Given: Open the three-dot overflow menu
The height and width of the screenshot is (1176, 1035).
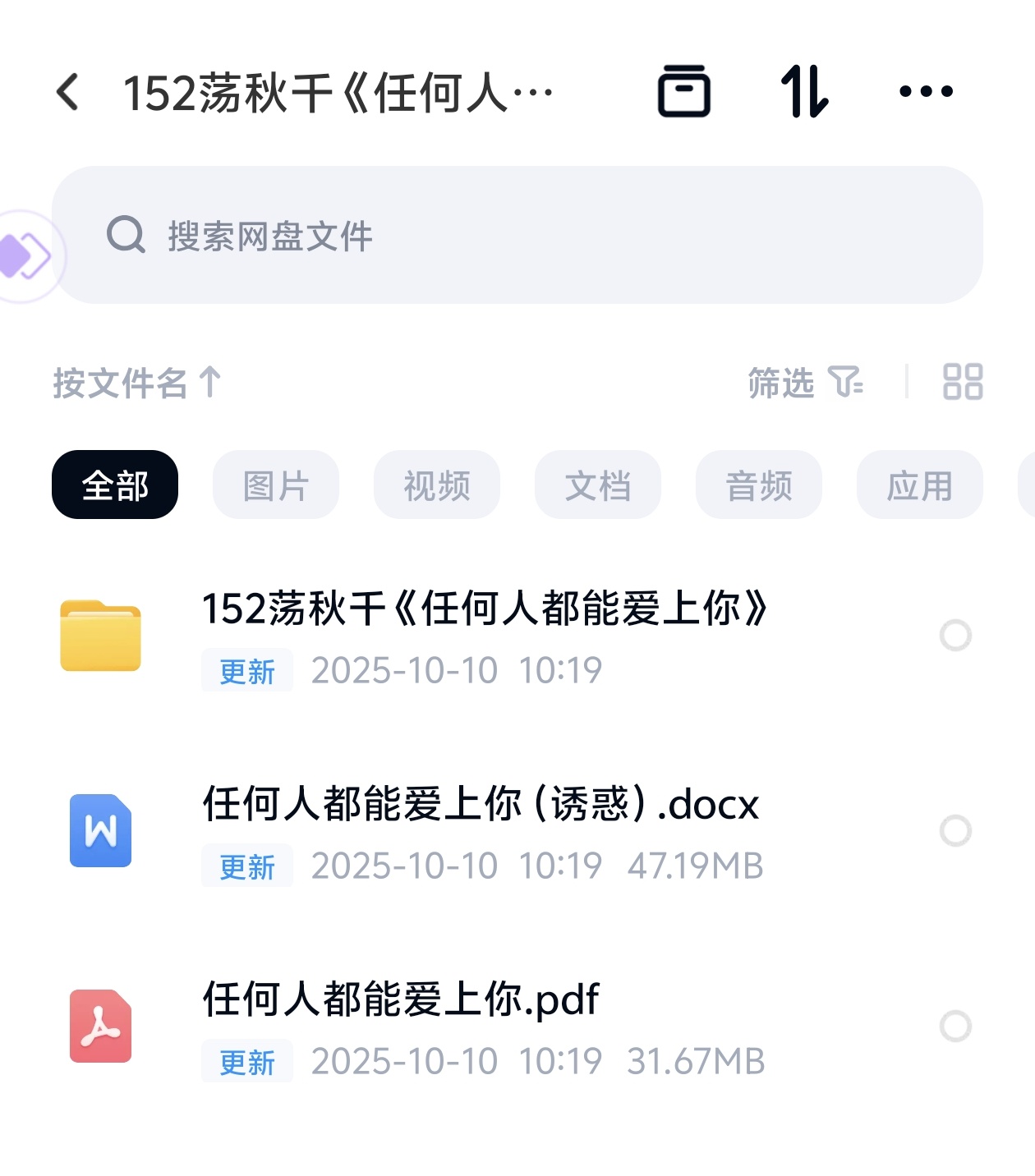Looking at the screenshot, I should (926, 91).
